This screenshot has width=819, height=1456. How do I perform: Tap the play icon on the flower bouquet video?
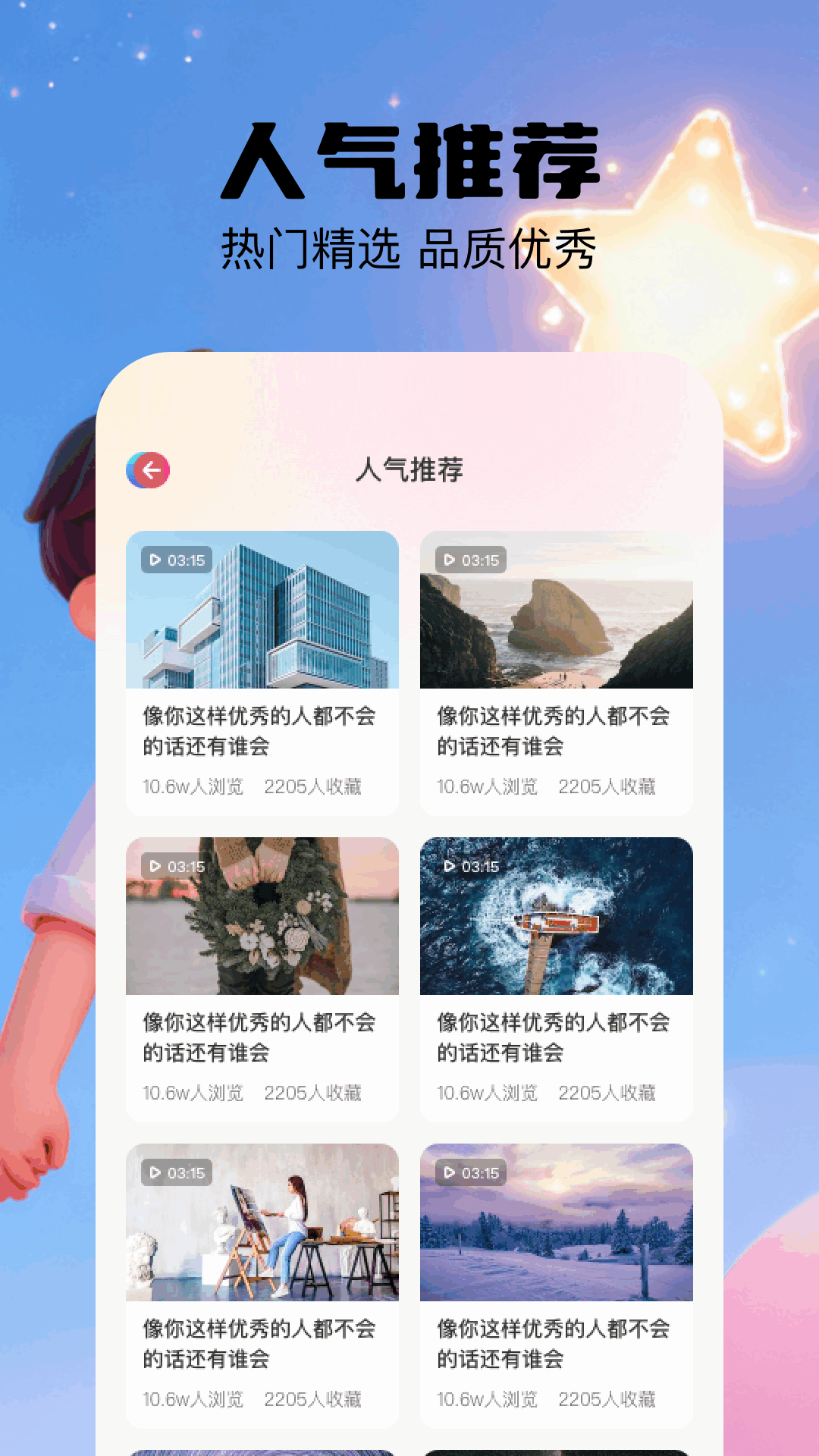[155, 865]
